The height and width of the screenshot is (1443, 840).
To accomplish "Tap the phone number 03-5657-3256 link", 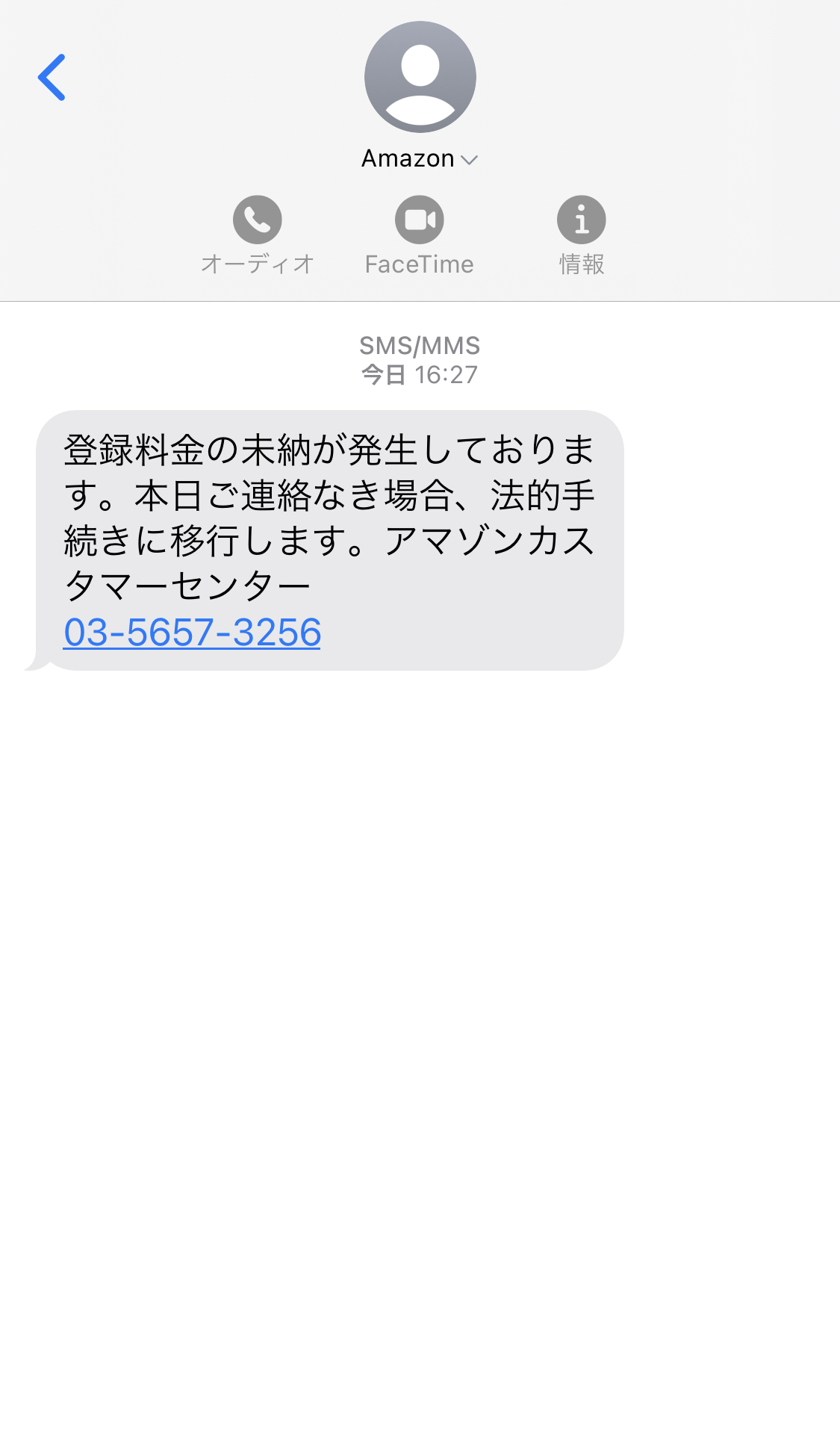I will pyautogui.click(x=193, y=633).
